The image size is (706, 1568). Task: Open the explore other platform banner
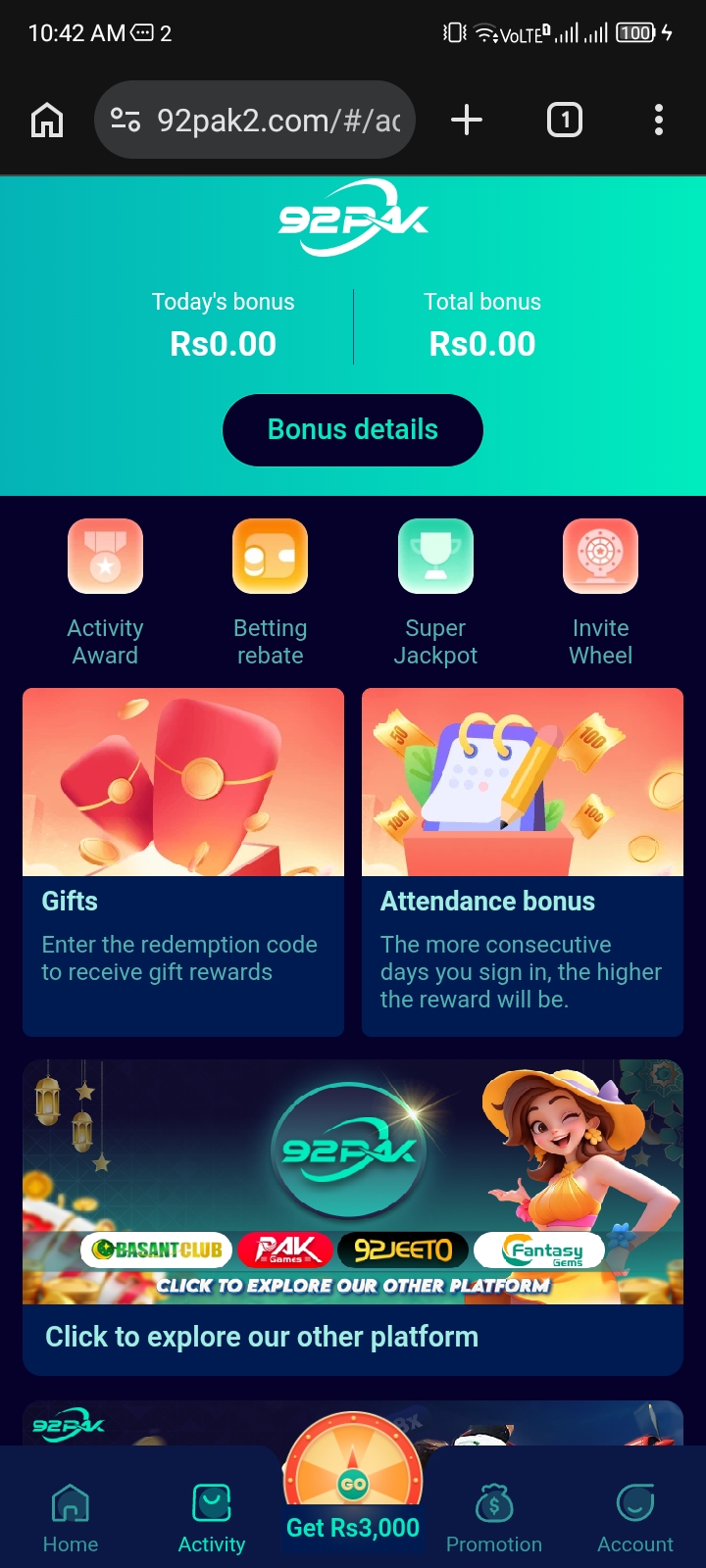click(x=353, y=1217)
